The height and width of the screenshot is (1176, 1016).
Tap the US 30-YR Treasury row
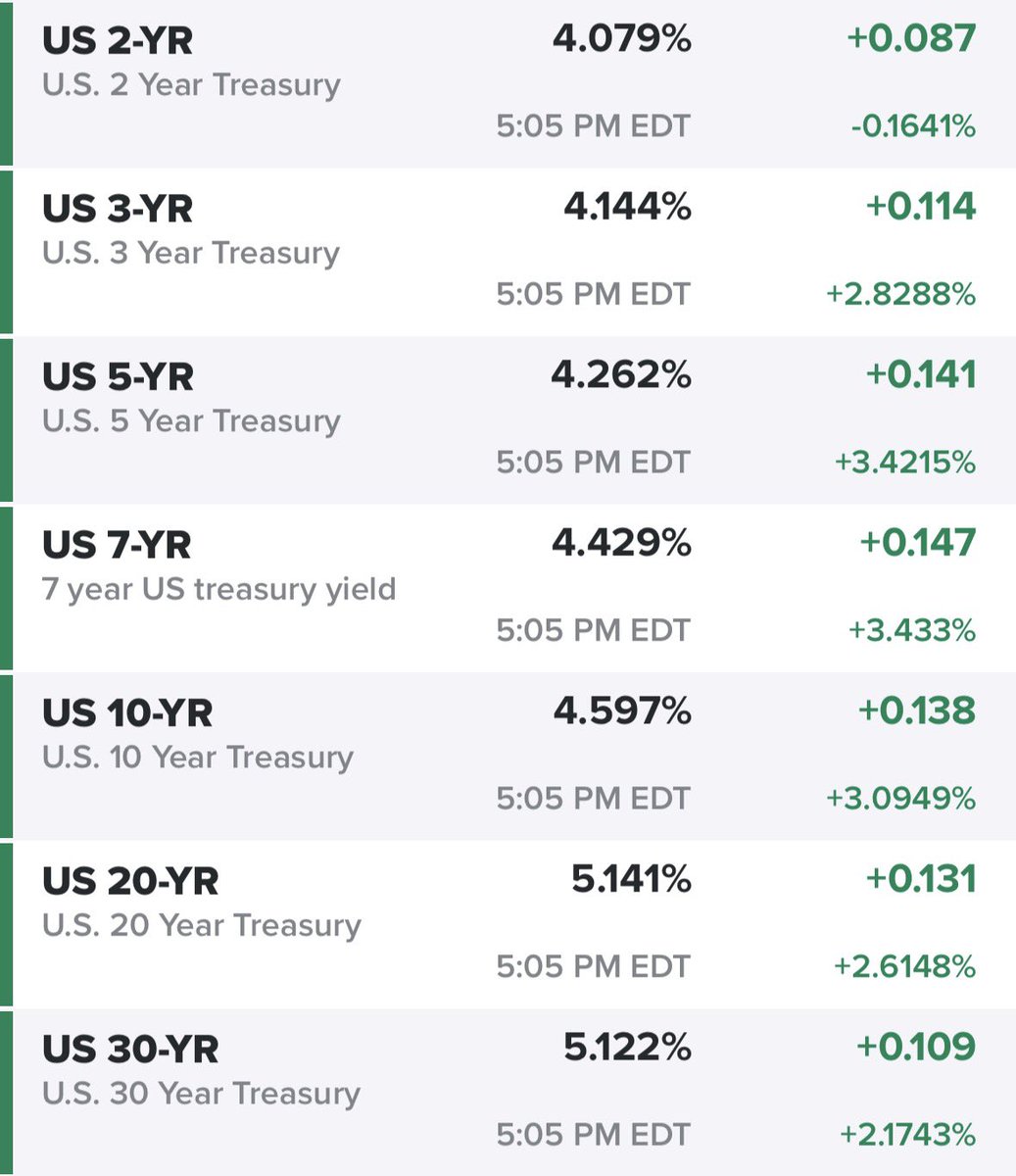tap(508, 1094)
